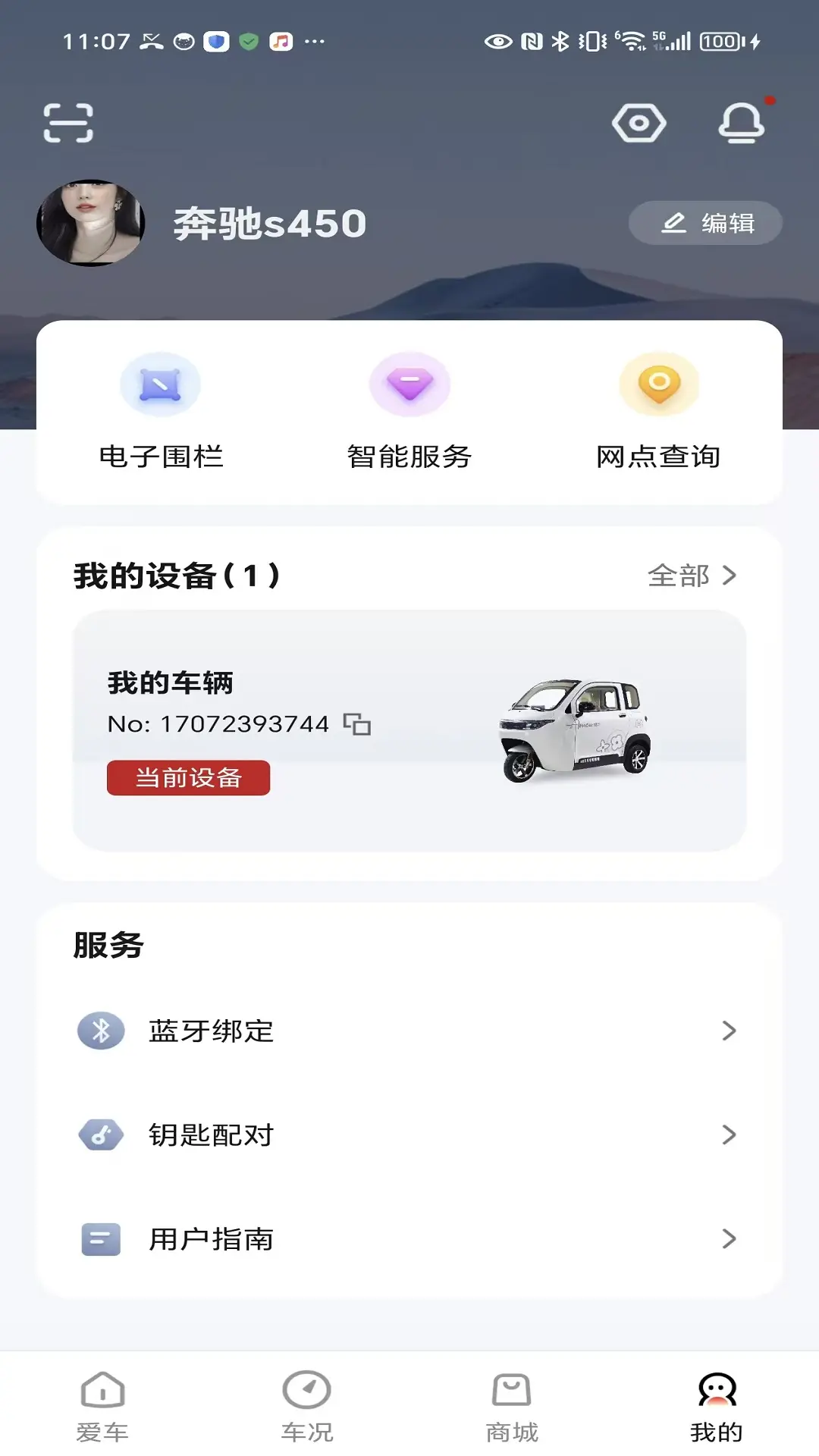Open 钥匙配对 key pairing

[x=409, y=1134]
